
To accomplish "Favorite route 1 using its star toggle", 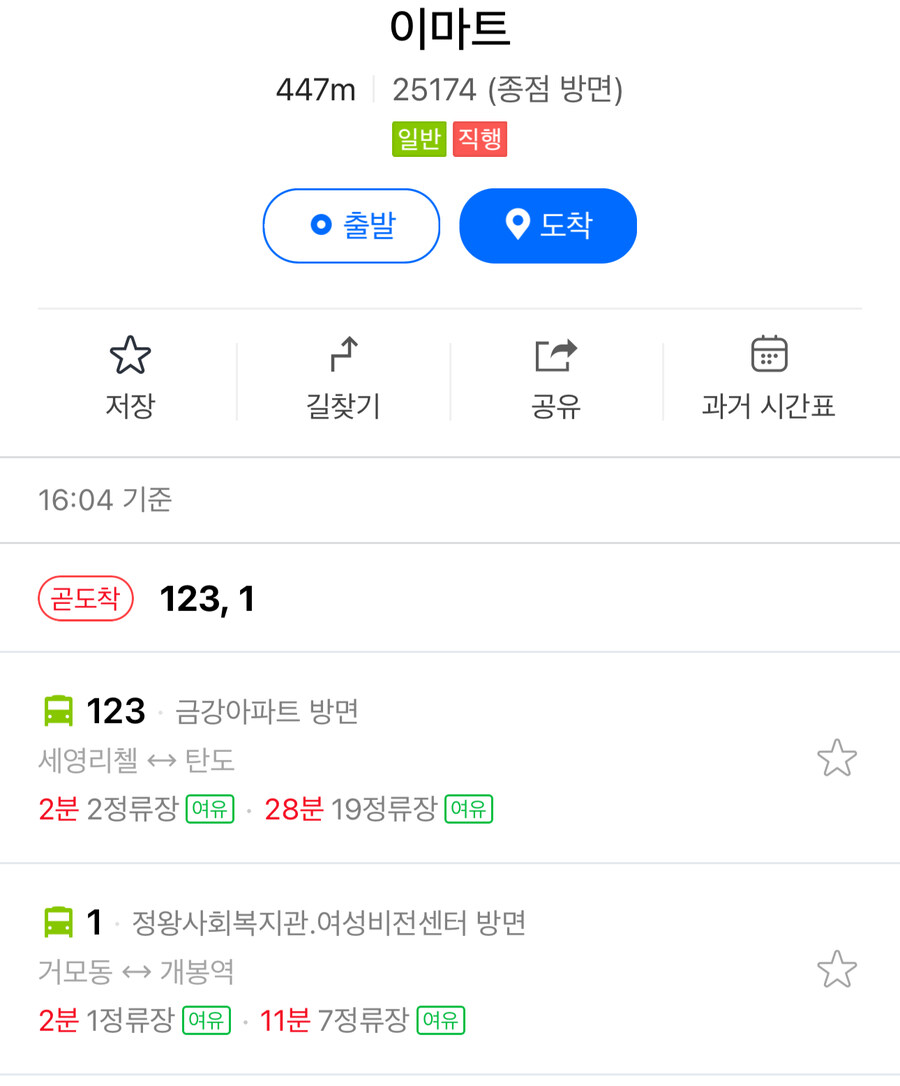I will click(x=837, y=968).
